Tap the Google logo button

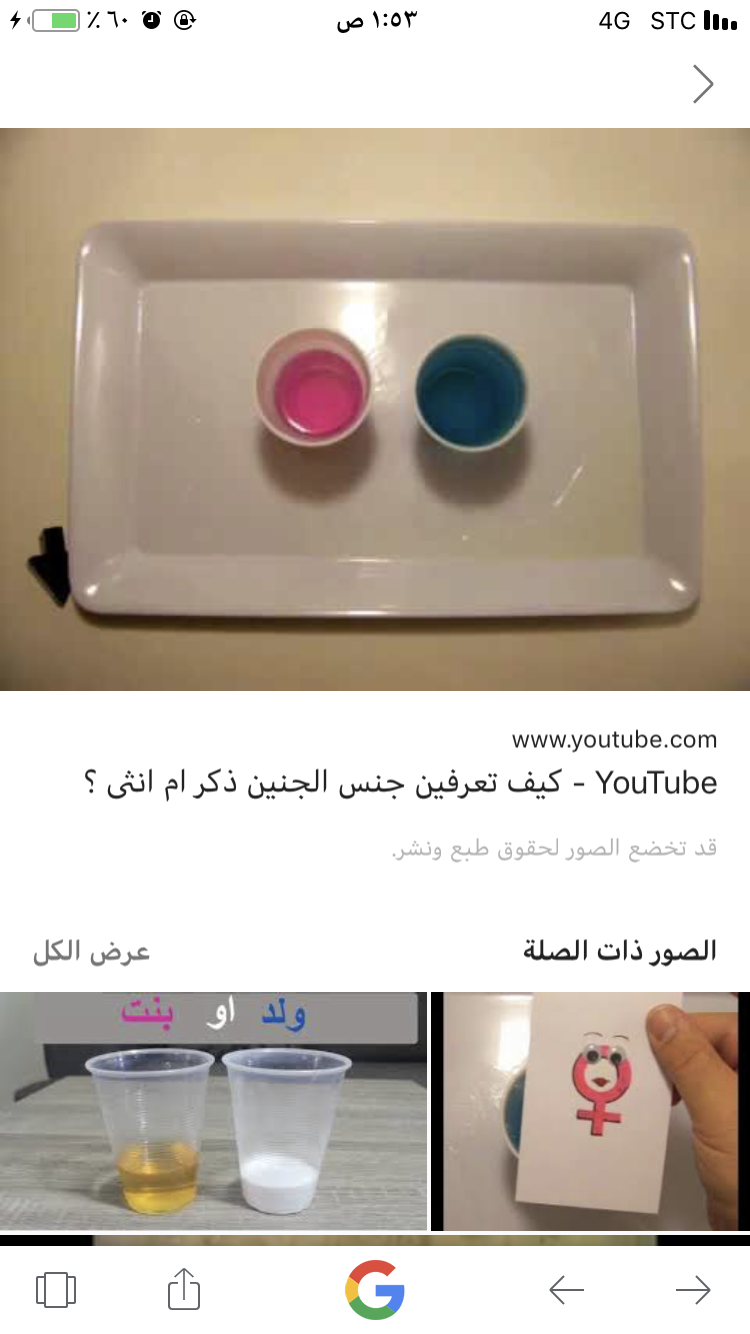point(375,1289)
